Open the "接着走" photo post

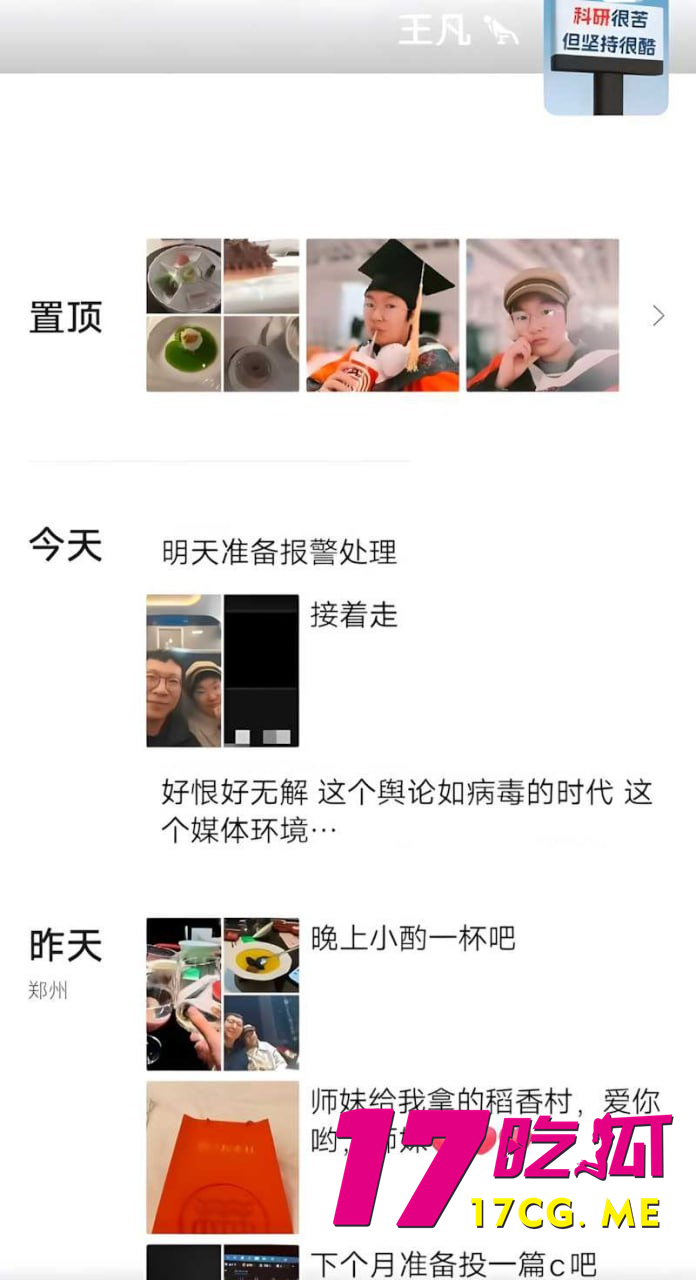coord(222,671)
